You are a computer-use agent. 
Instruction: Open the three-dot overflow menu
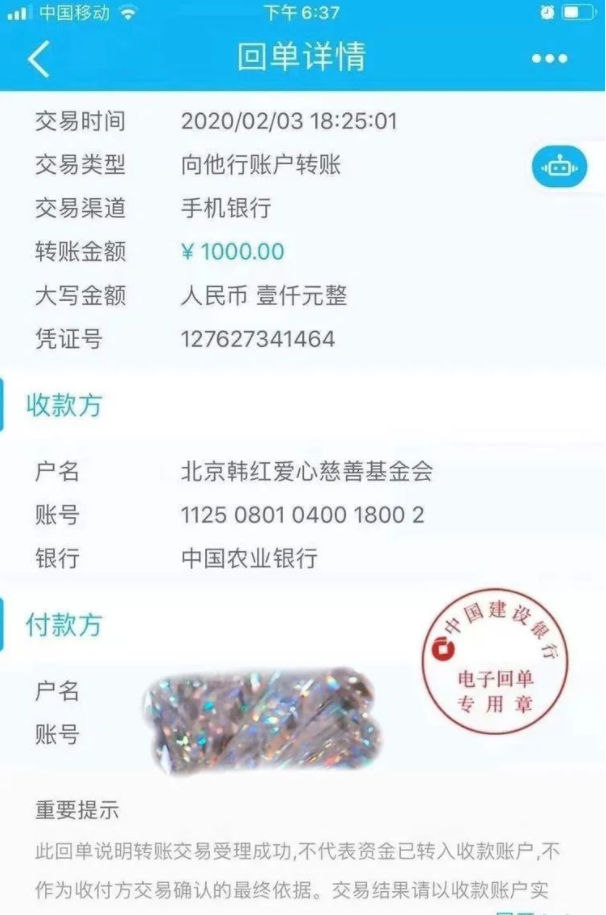pos(549,59)
